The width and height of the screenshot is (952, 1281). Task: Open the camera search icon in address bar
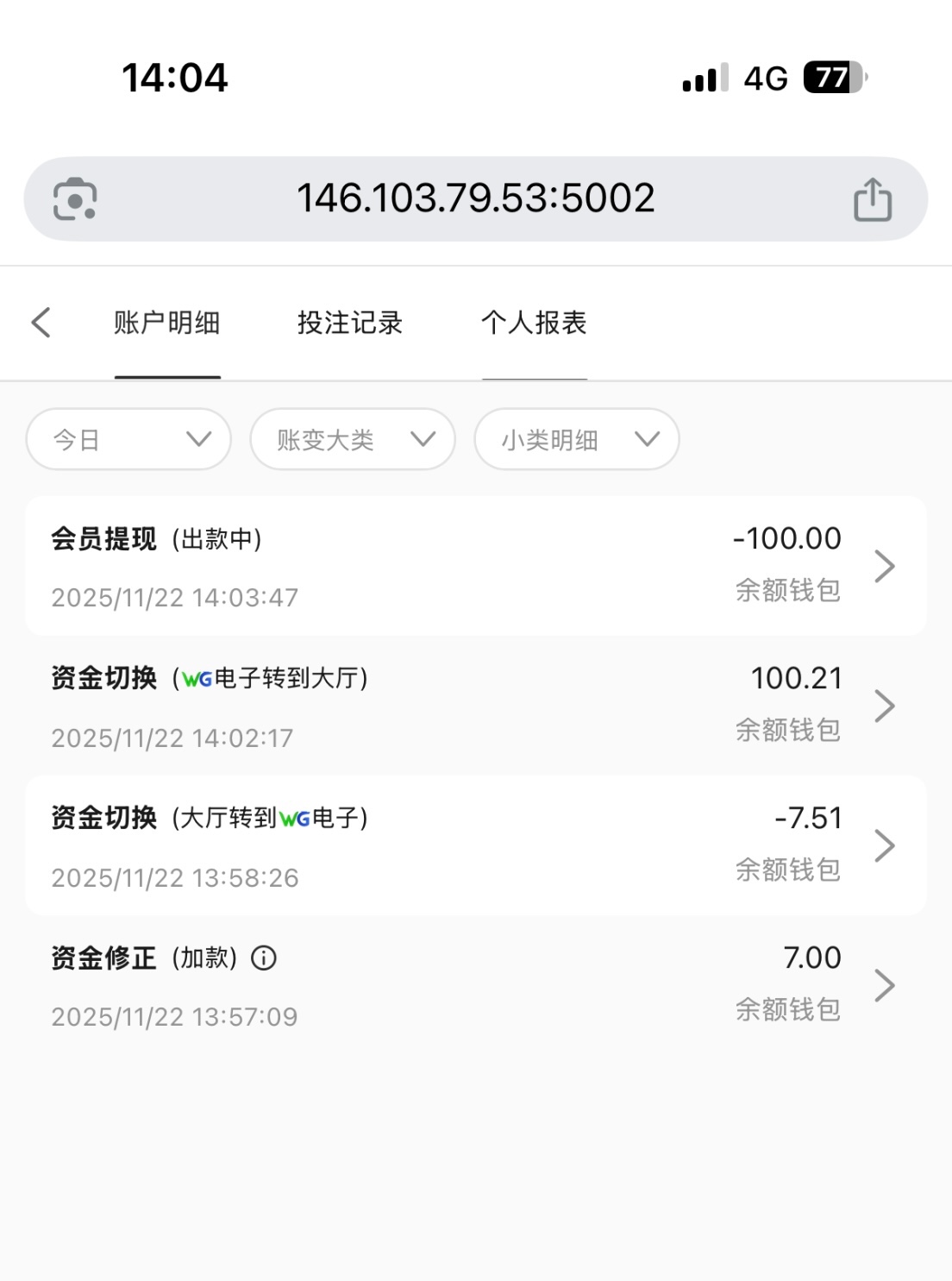click(x=75, y=199)
